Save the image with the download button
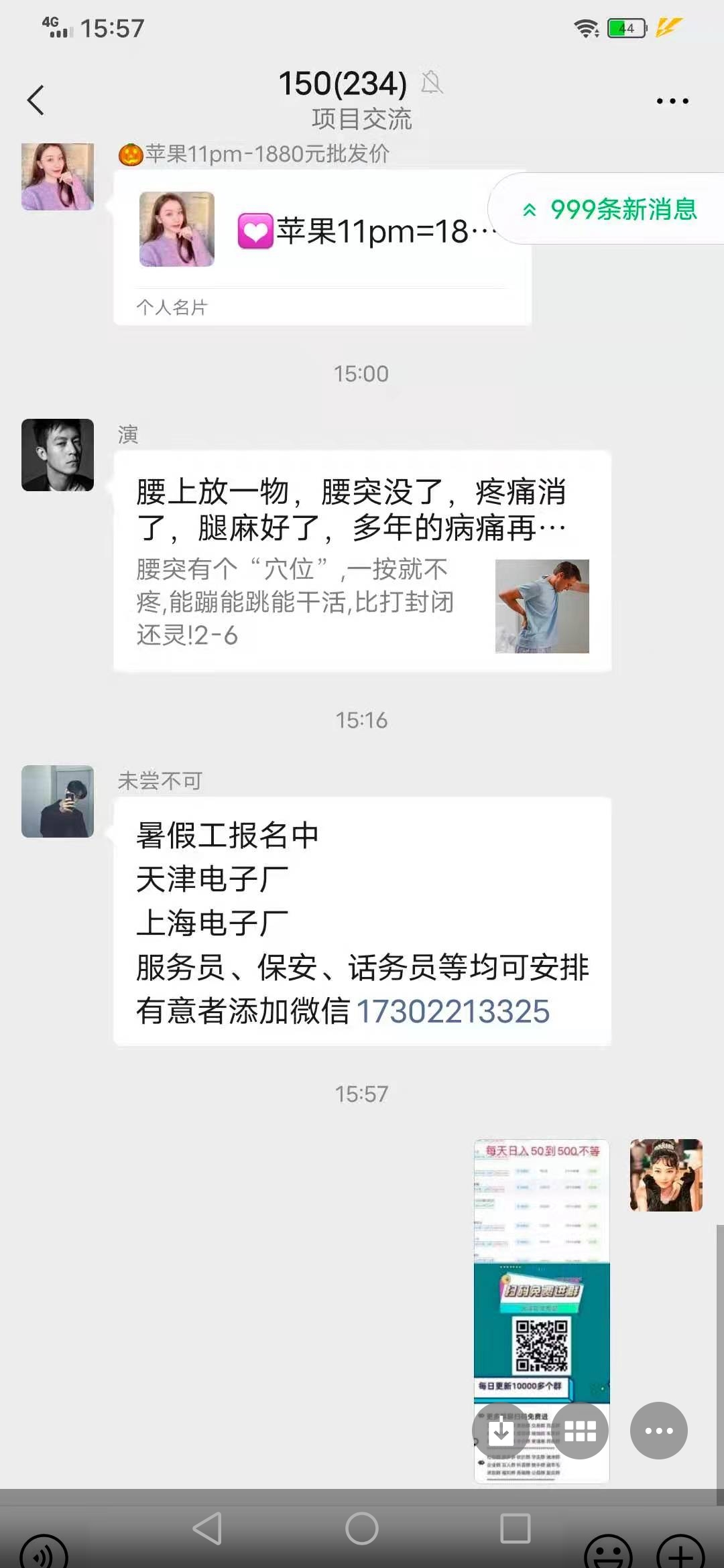The width and height of the screenshot is (724, 1568). [500, 1431]
